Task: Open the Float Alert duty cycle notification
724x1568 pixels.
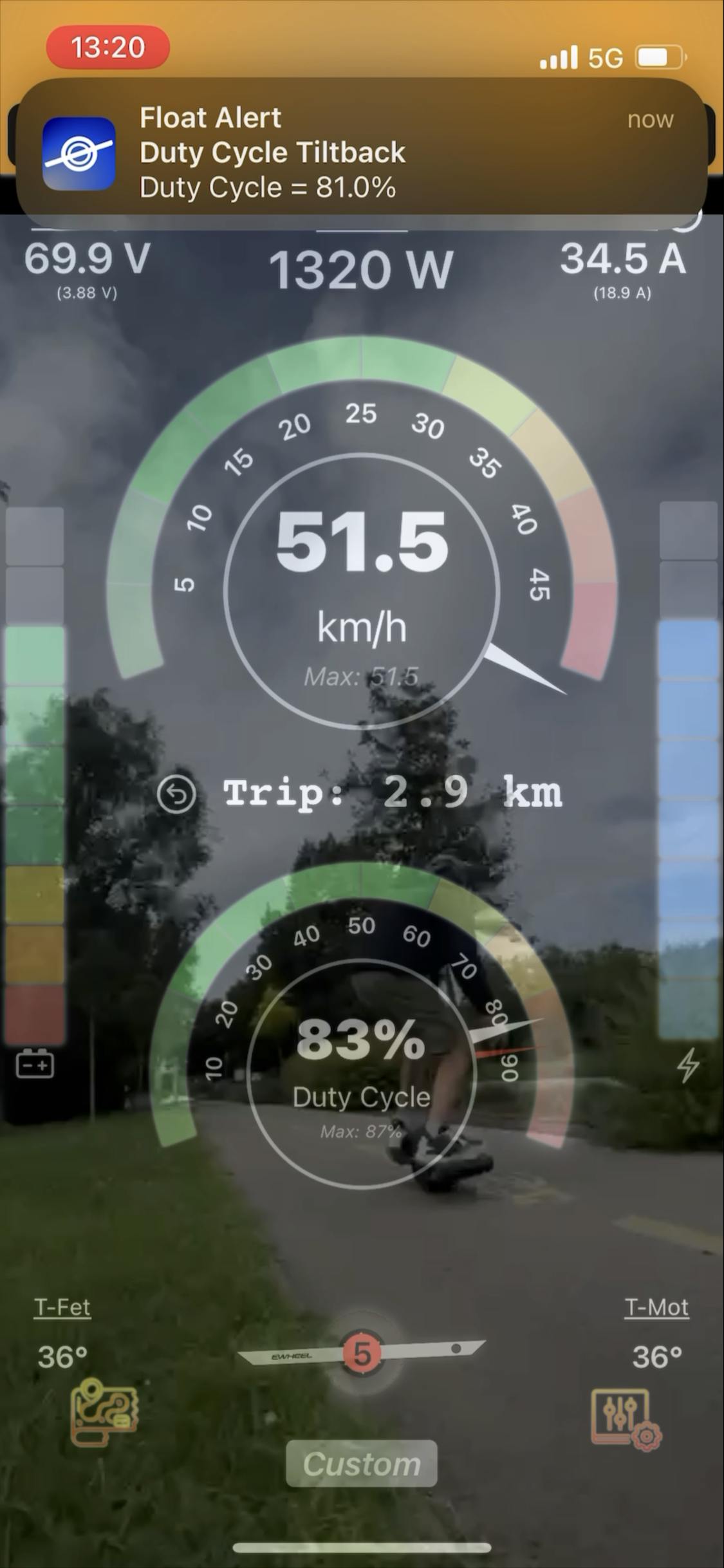Action: (360, 153)
